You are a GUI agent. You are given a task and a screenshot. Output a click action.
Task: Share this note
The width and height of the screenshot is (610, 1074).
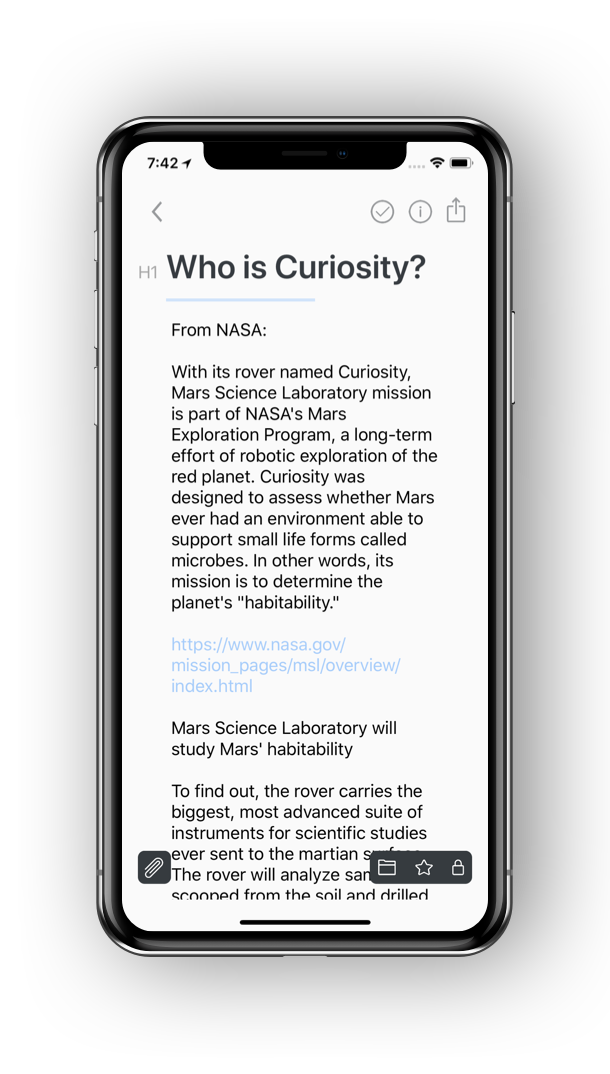tap(456, 210)
